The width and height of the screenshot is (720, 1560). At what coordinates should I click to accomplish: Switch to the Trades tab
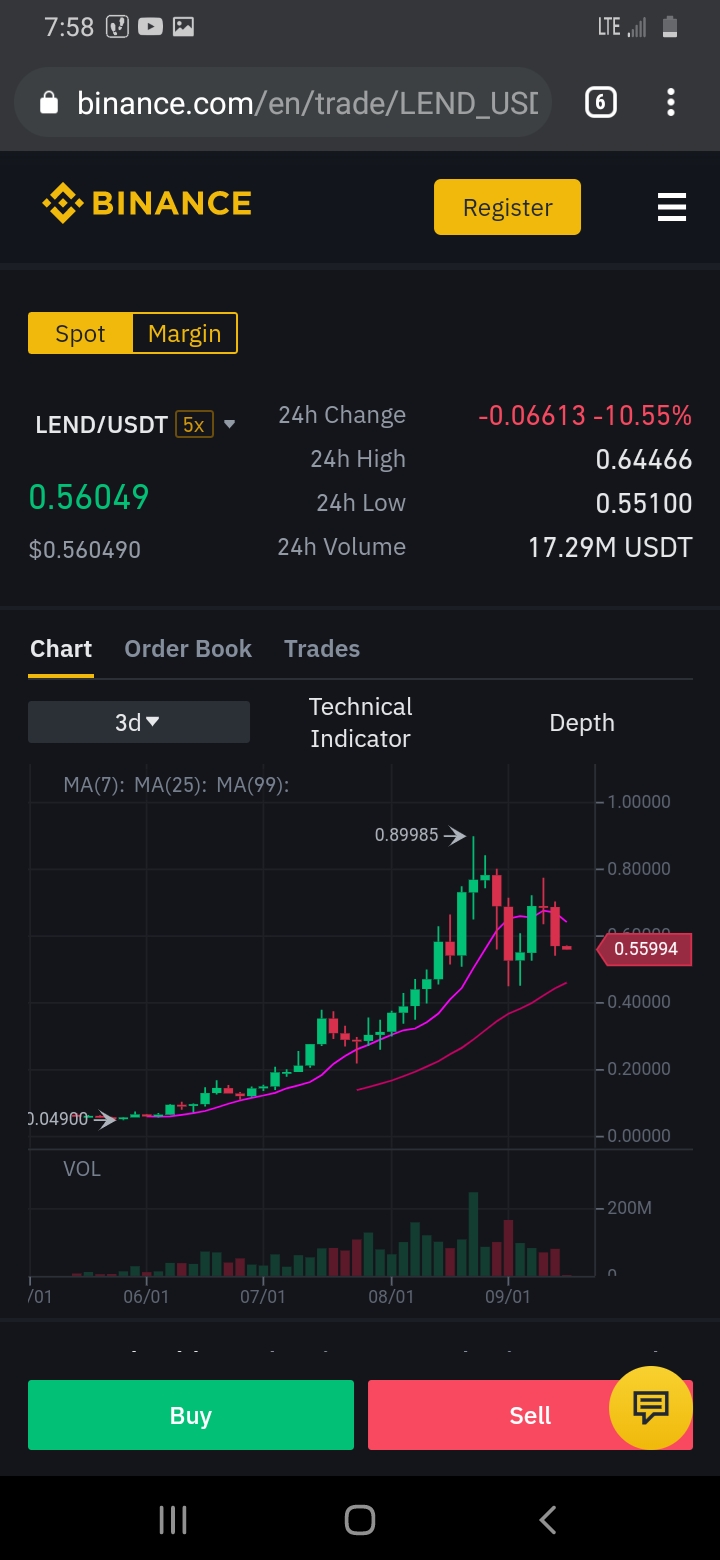pyautogui.click(x=322, y=649)
